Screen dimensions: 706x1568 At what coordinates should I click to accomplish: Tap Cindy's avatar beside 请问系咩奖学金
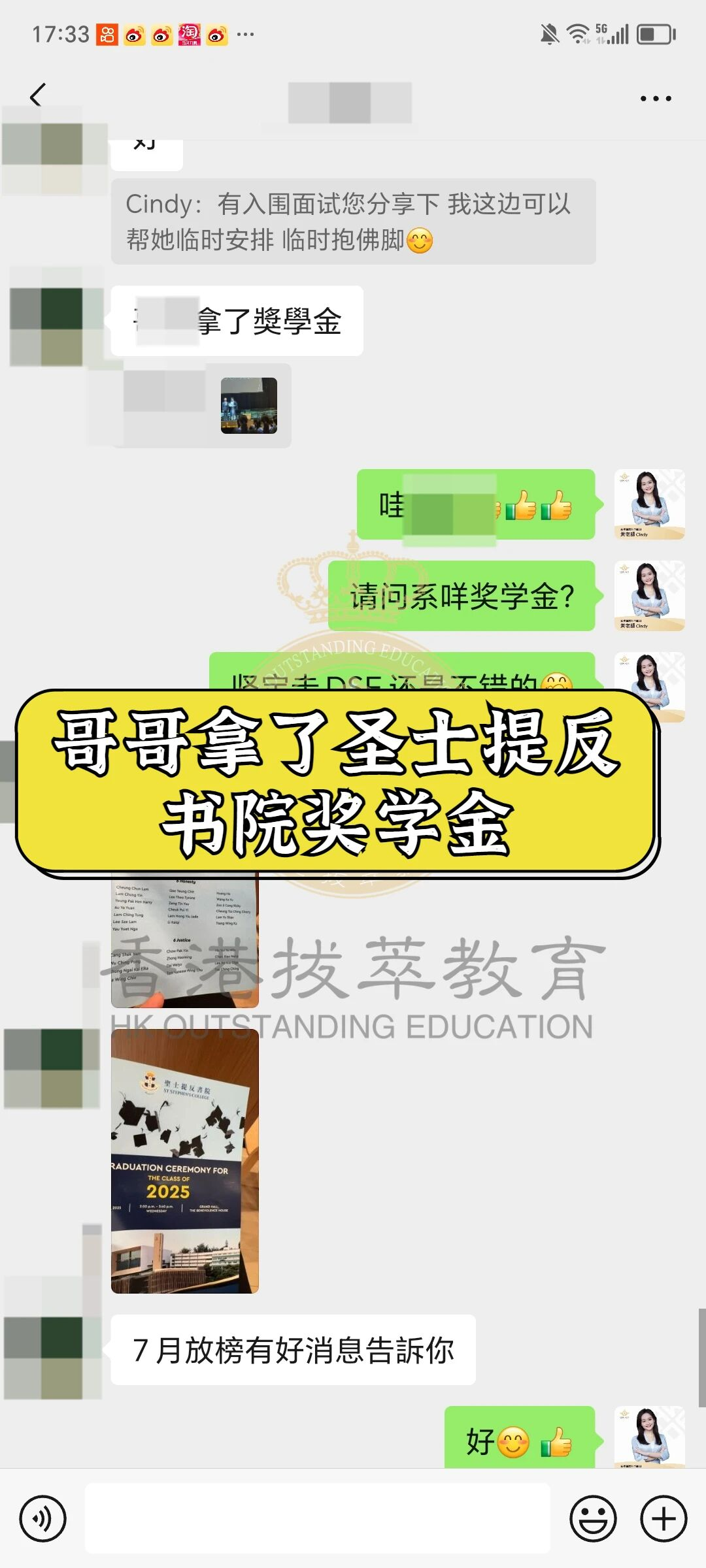point(649,595)
